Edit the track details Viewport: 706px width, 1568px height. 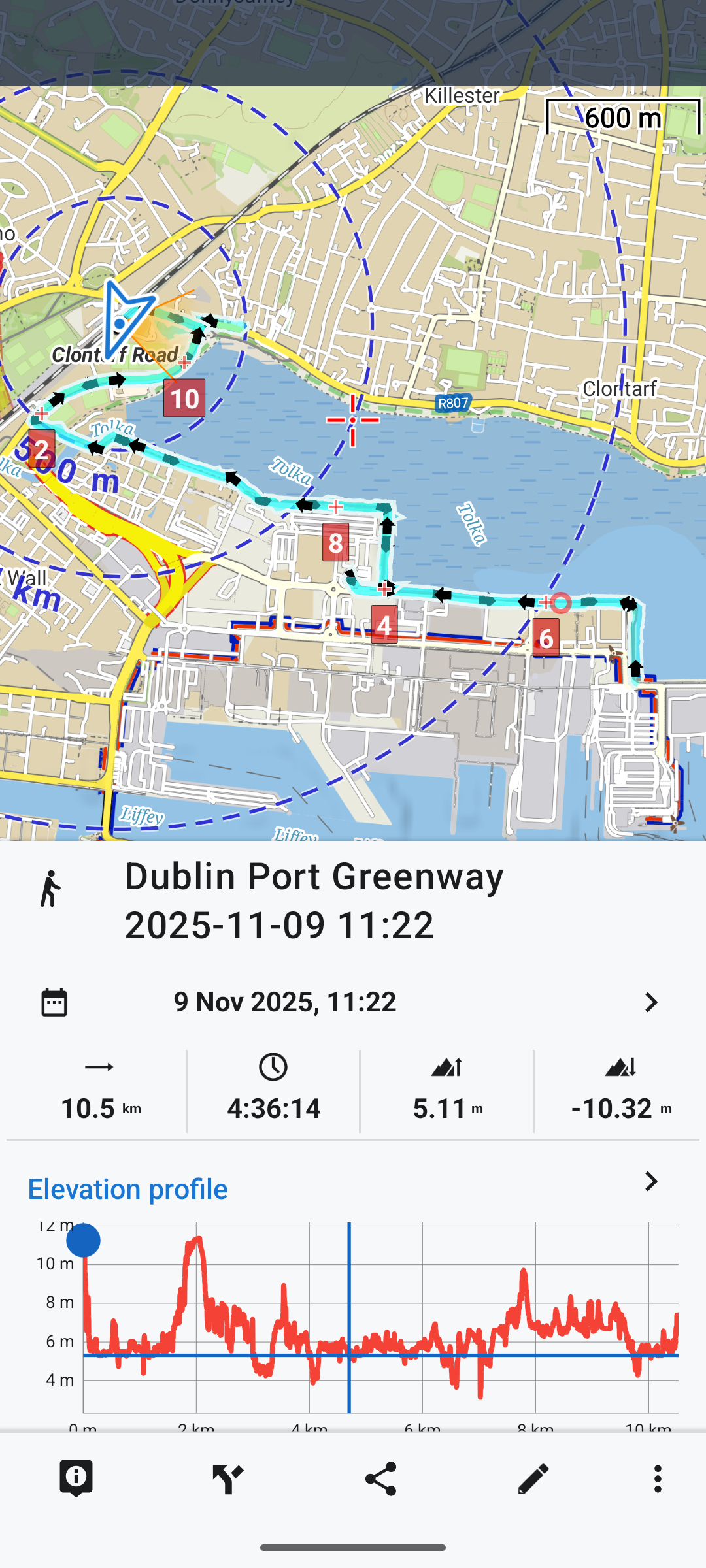coord(533,1478)
